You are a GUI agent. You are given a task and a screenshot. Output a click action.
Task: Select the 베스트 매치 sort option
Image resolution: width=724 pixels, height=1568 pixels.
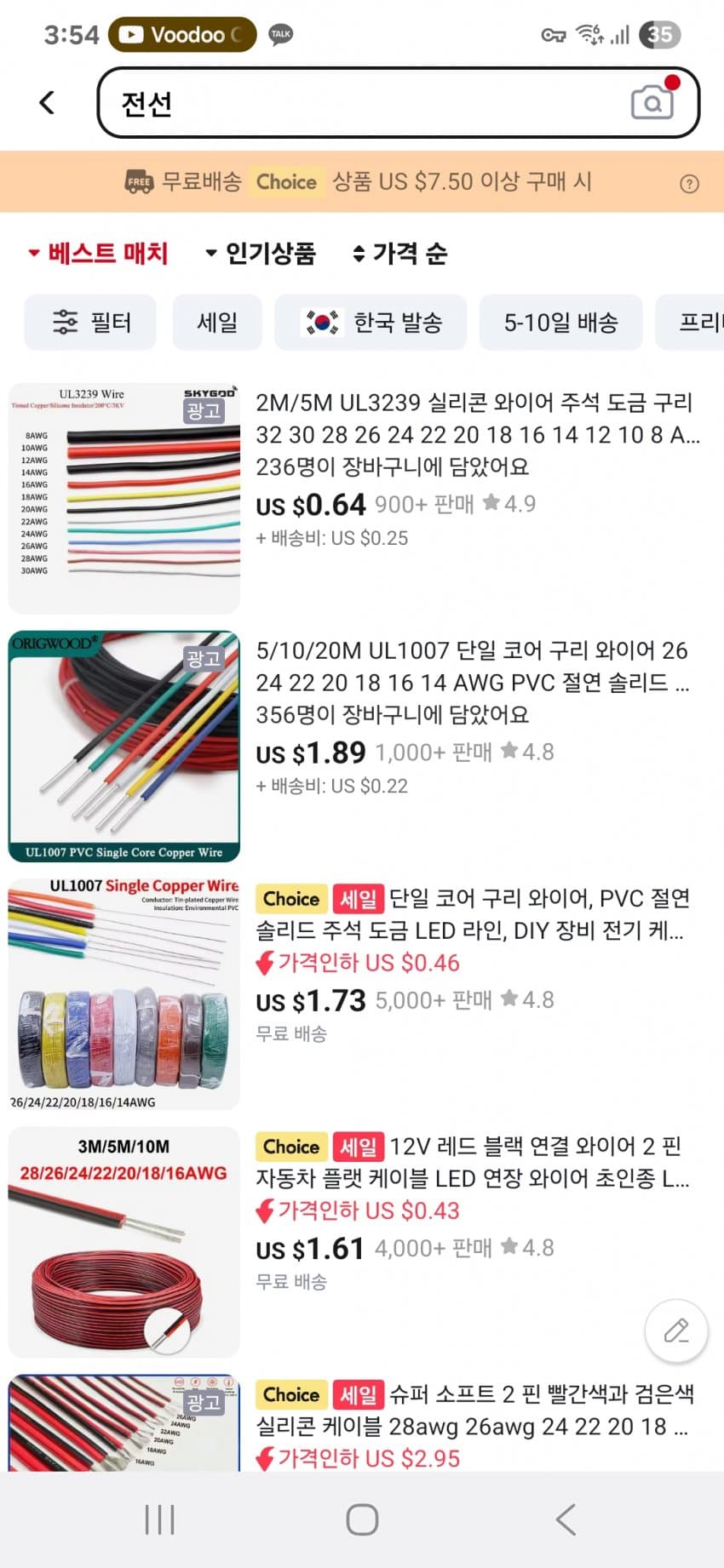[x=99, y=253]
